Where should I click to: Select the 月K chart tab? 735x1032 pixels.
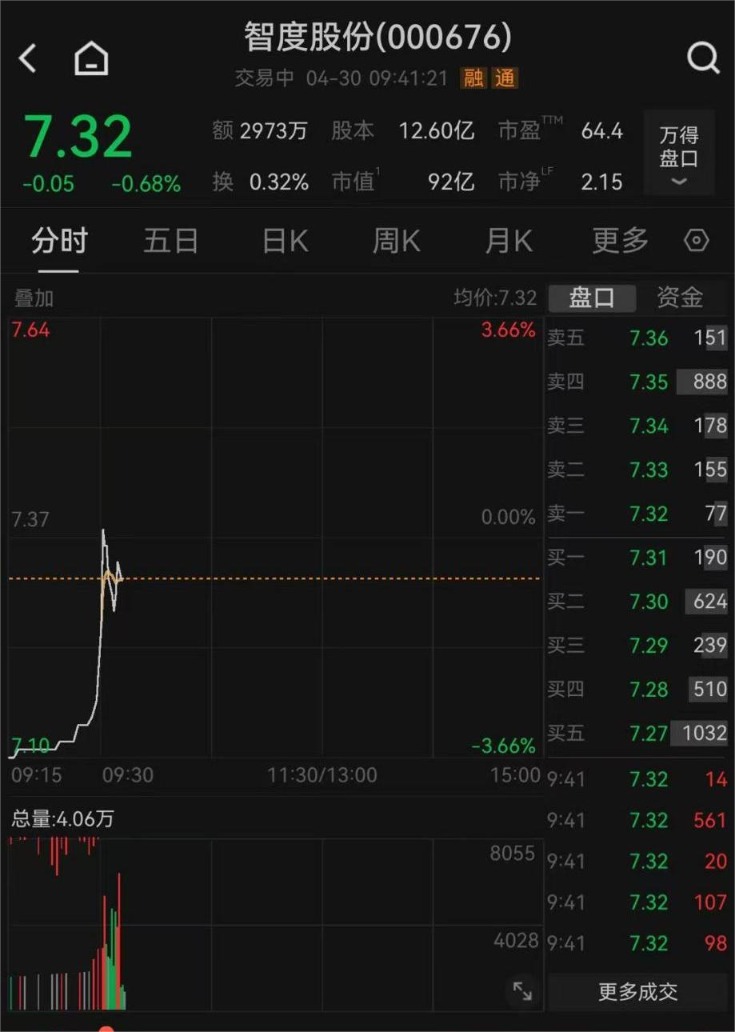509,241
